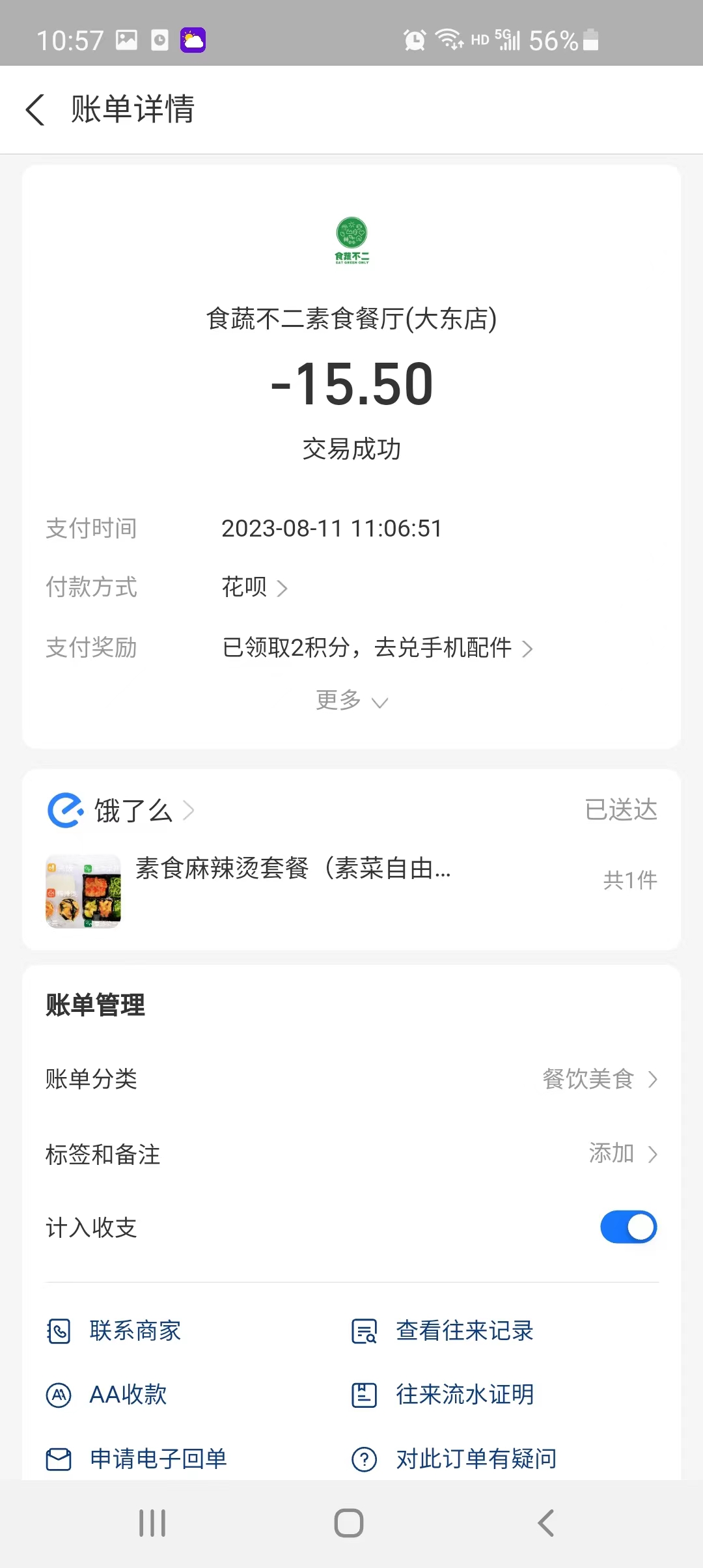Apply via 申请电子回单

[138, 1459]
